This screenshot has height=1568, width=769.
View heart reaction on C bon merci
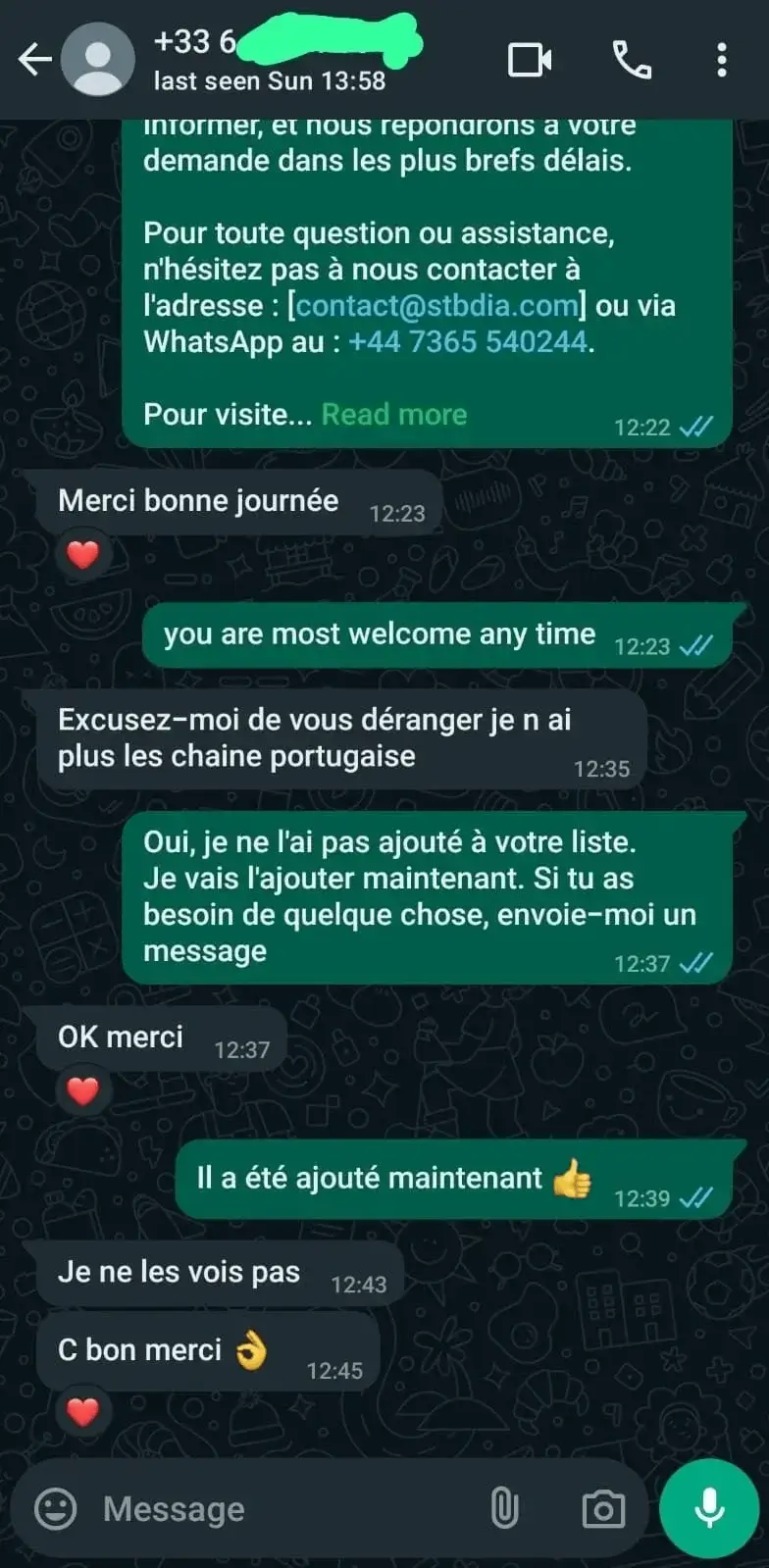click(82, 1412)
